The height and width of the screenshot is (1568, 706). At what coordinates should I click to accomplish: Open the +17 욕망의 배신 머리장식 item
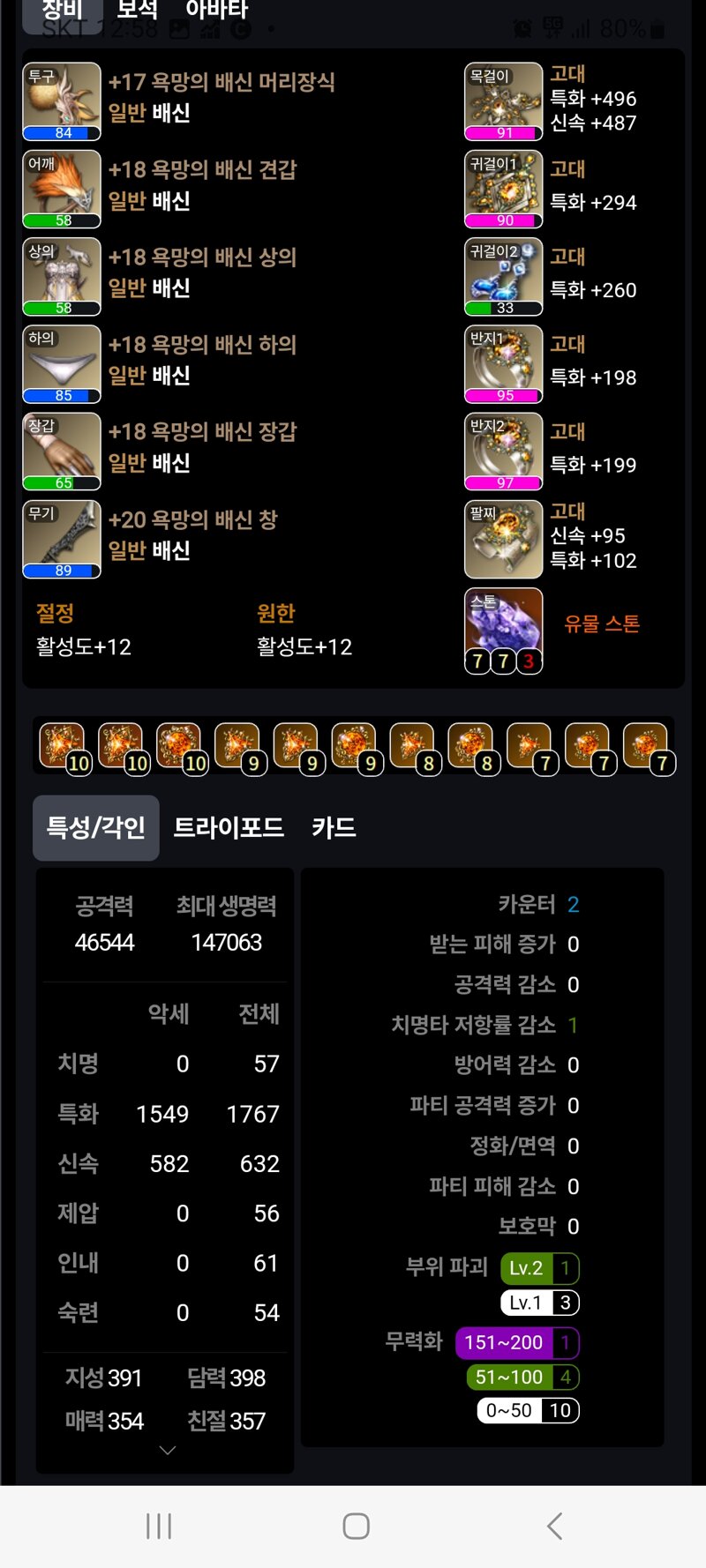click(62, 101)
